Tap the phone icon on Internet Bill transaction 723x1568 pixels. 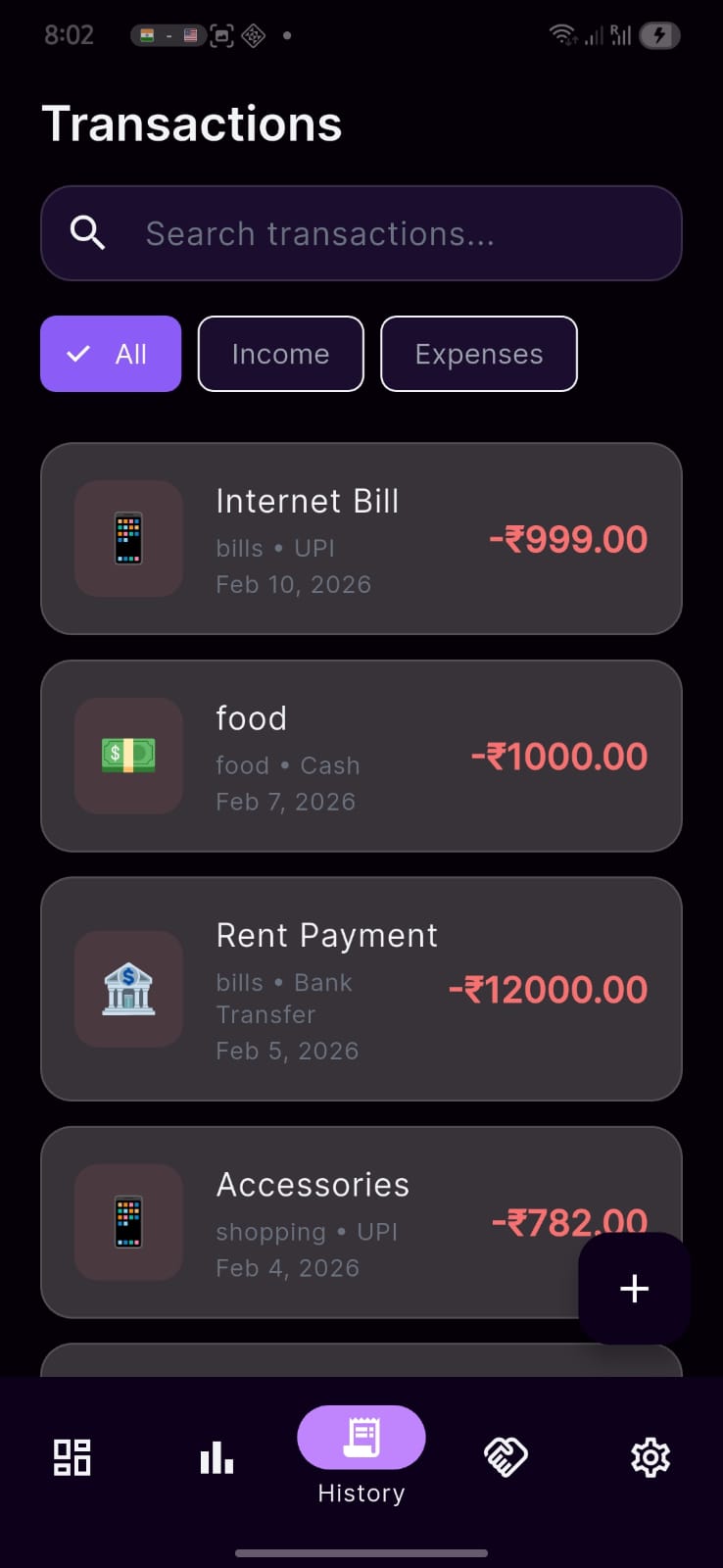coord(128,539)
